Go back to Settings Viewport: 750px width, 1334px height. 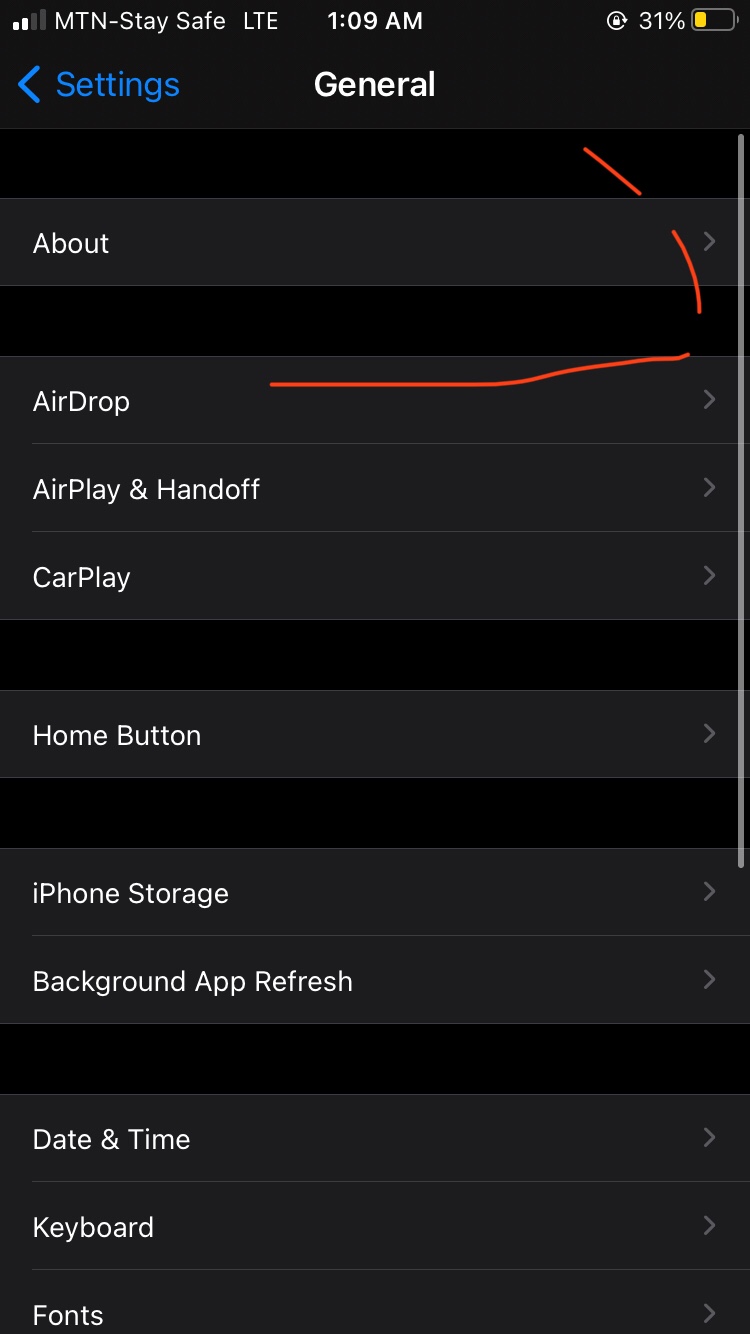click(x=98, y=85)
